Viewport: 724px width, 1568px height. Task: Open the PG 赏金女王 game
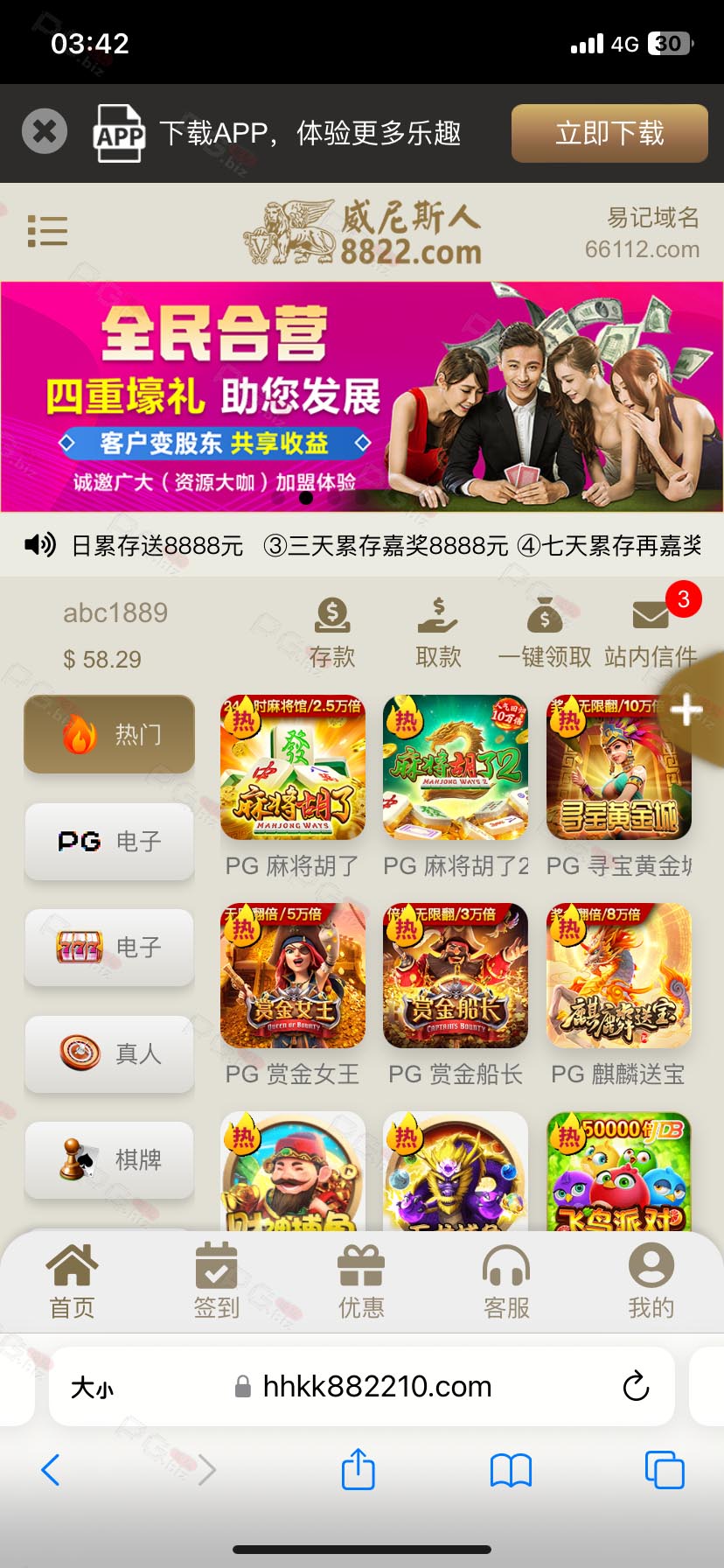tap(293, 995)
